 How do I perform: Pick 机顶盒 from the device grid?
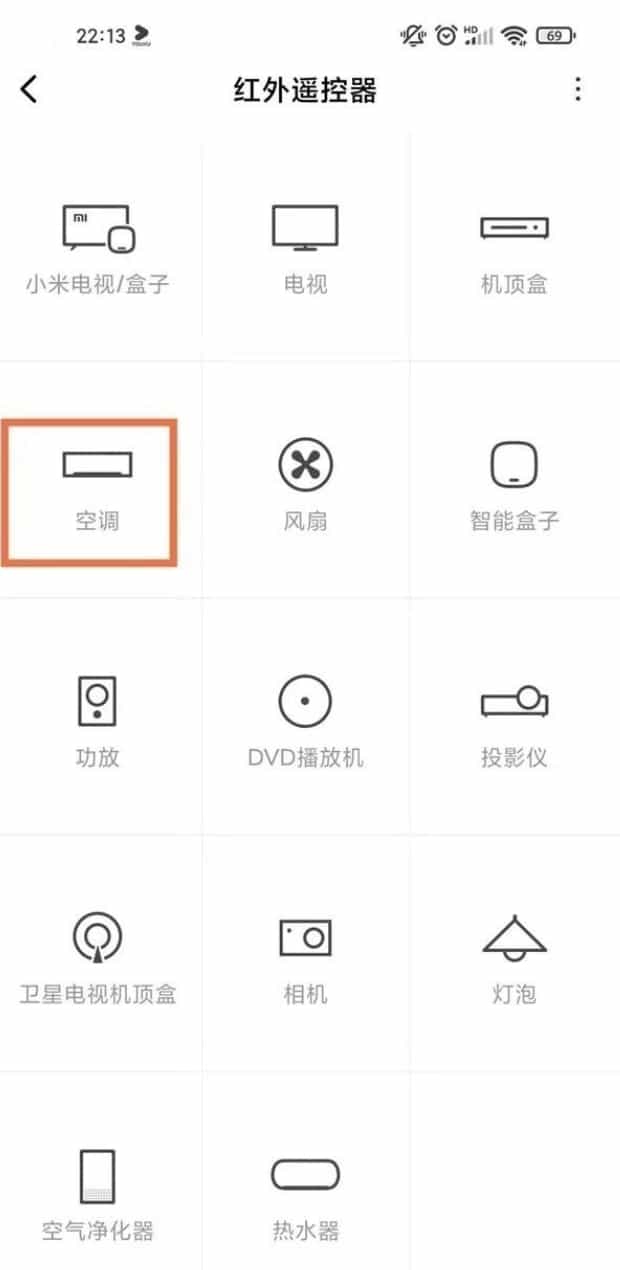point(514,250)
